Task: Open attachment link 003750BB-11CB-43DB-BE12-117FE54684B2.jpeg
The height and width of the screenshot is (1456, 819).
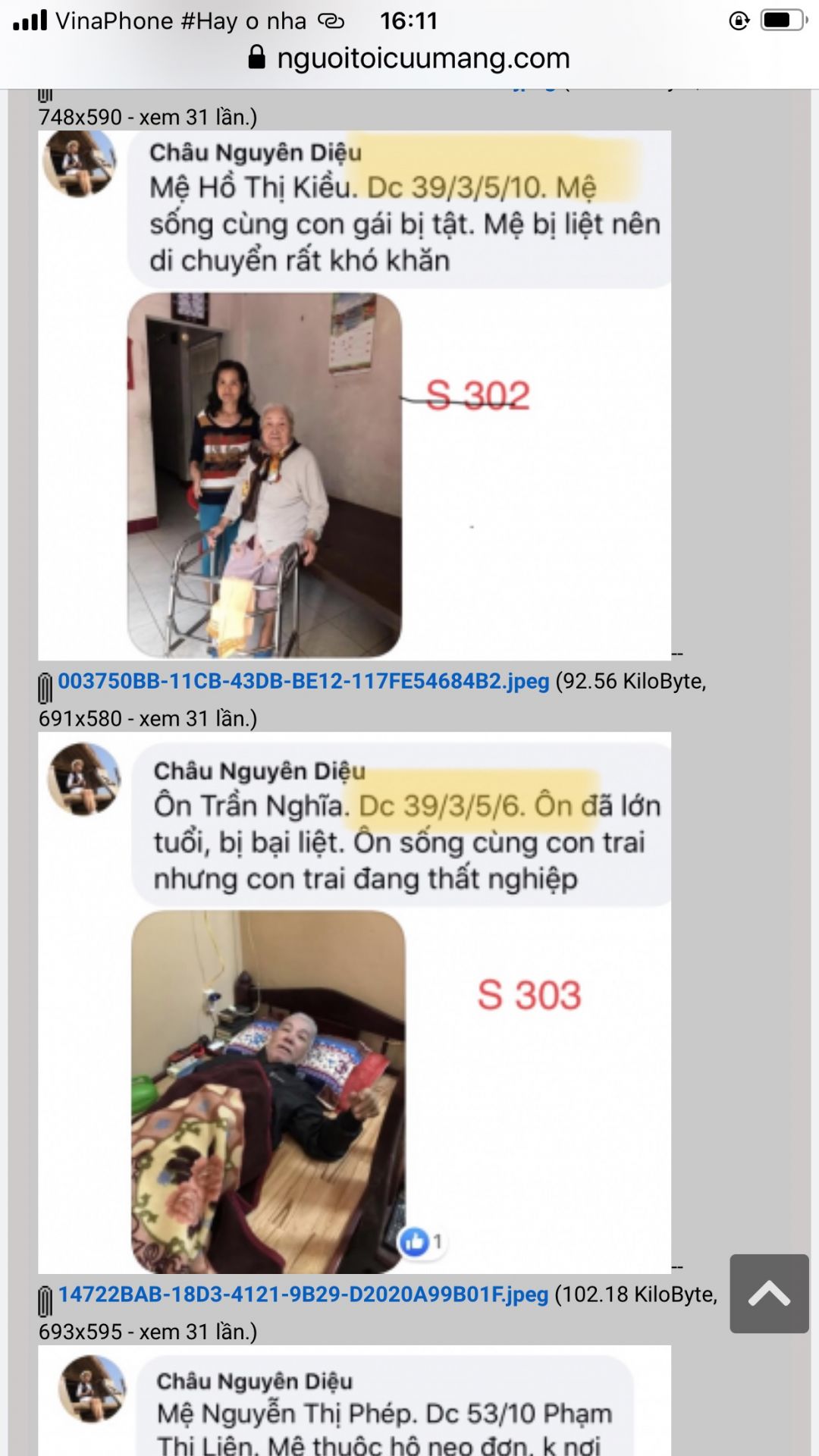Action: 303,681
